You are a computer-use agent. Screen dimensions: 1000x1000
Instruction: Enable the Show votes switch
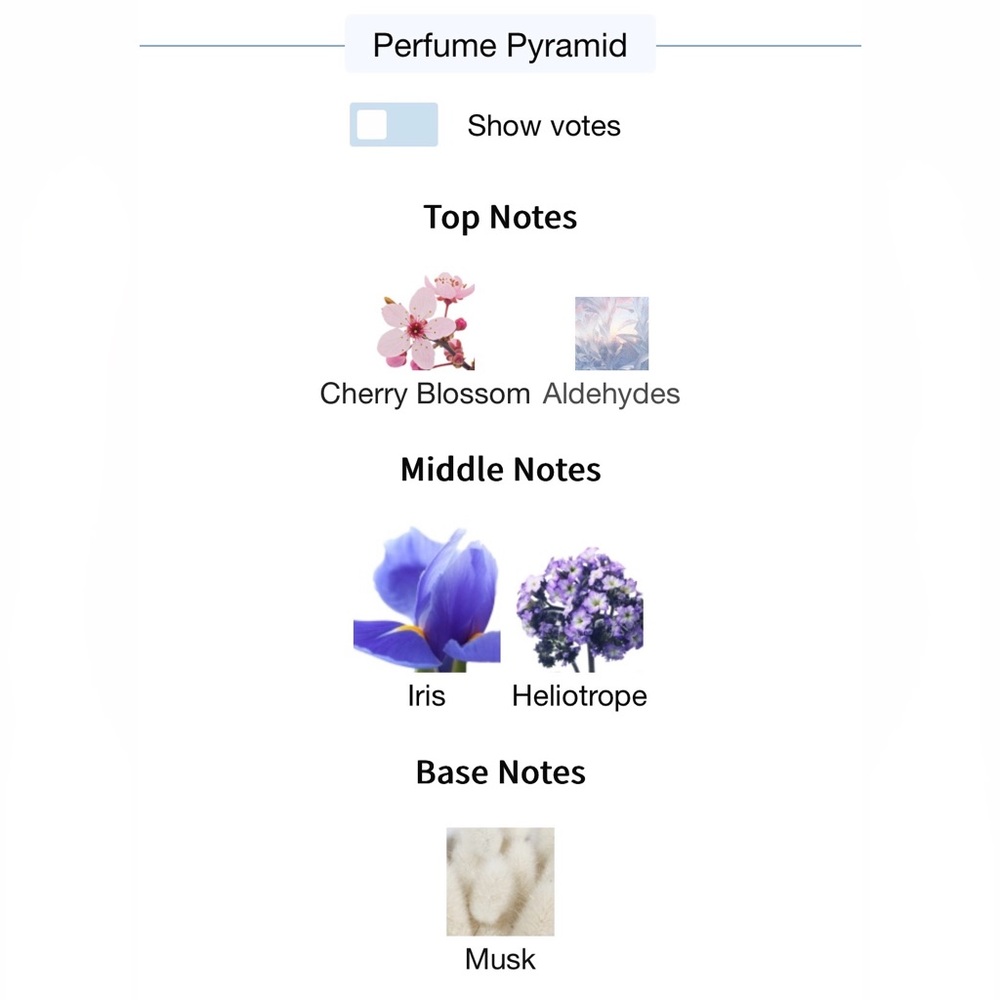pyautogui.click(x=393, y=125)
